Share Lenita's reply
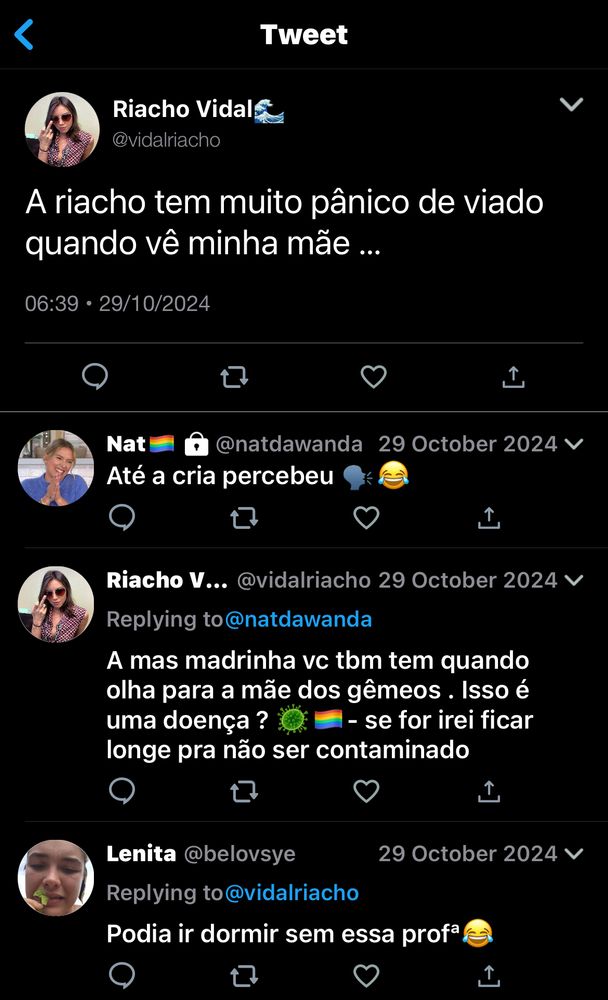608x1000 pixels. point(488,975)
